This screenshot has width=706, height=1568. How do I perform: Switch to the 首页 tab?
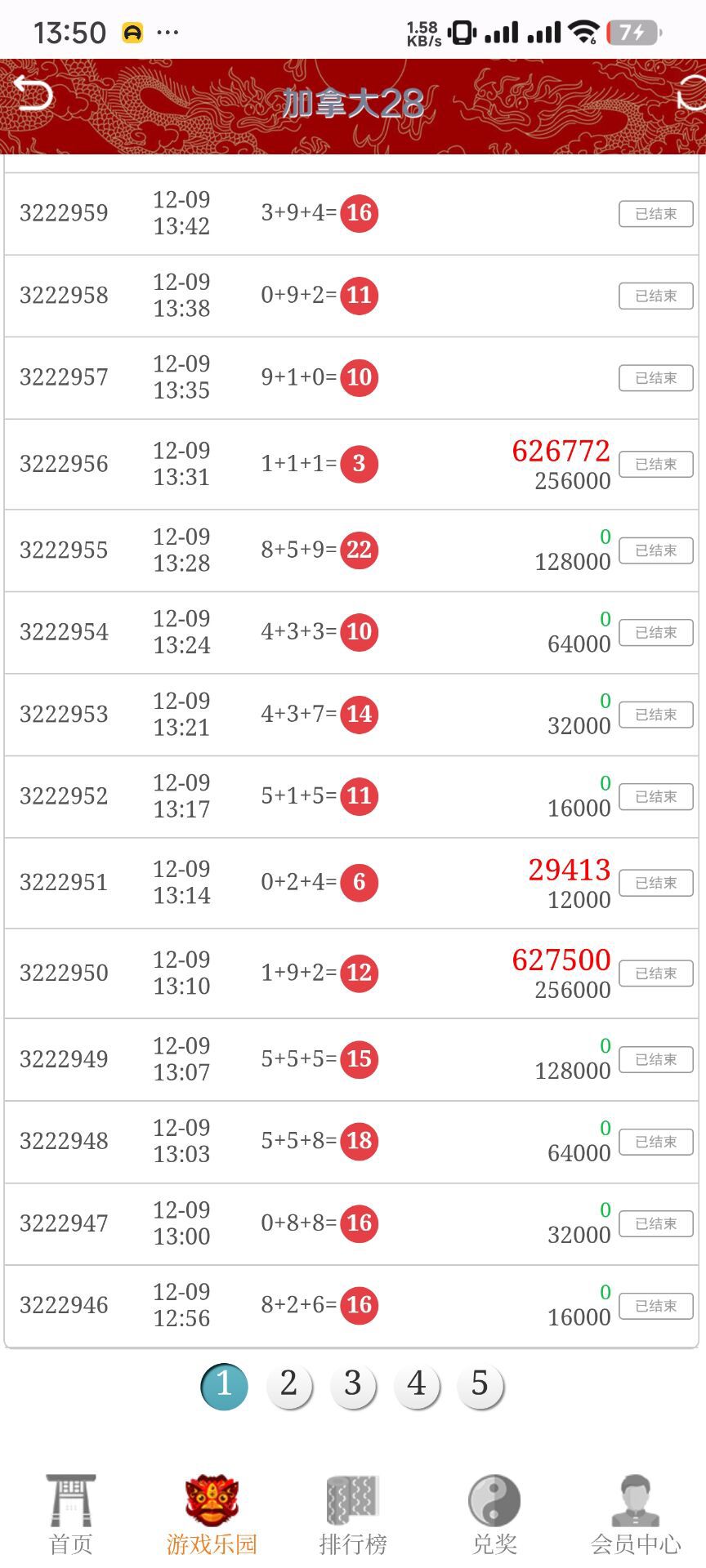pos(71,1515)
